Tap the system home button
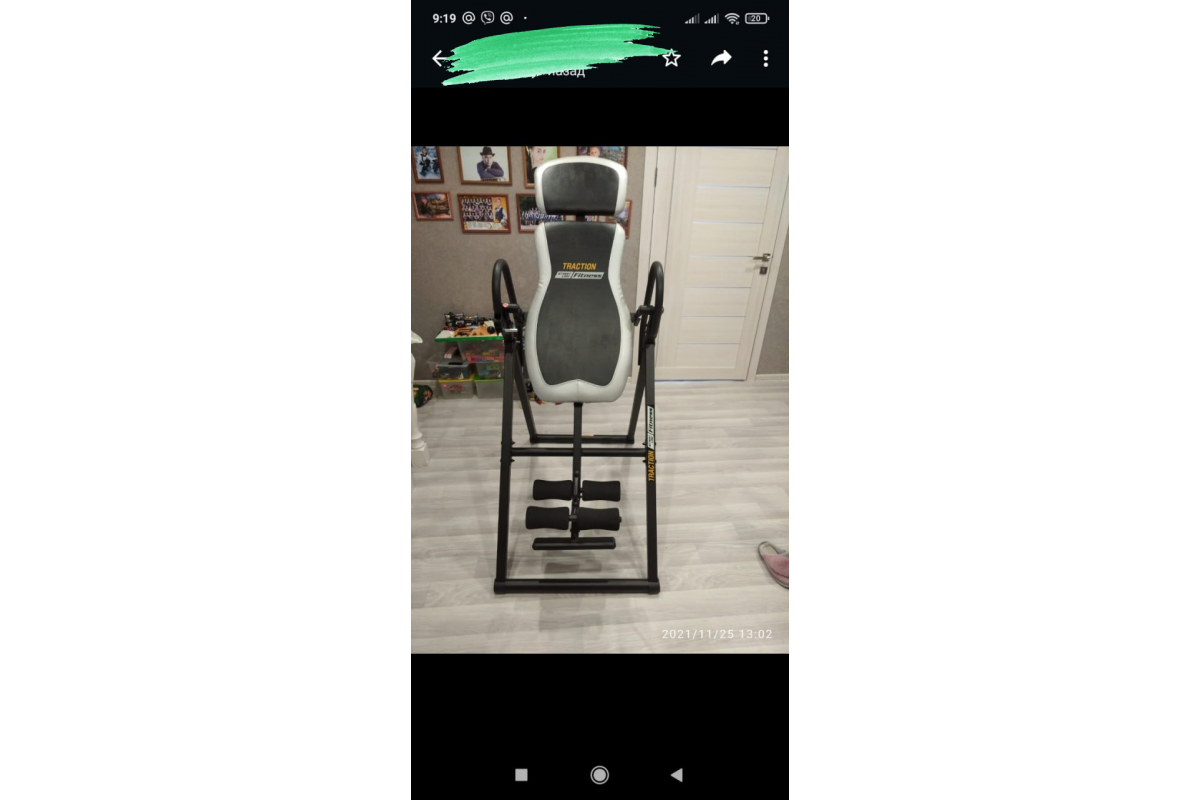Screen dimensions: 1200x800 click(600, 774)
